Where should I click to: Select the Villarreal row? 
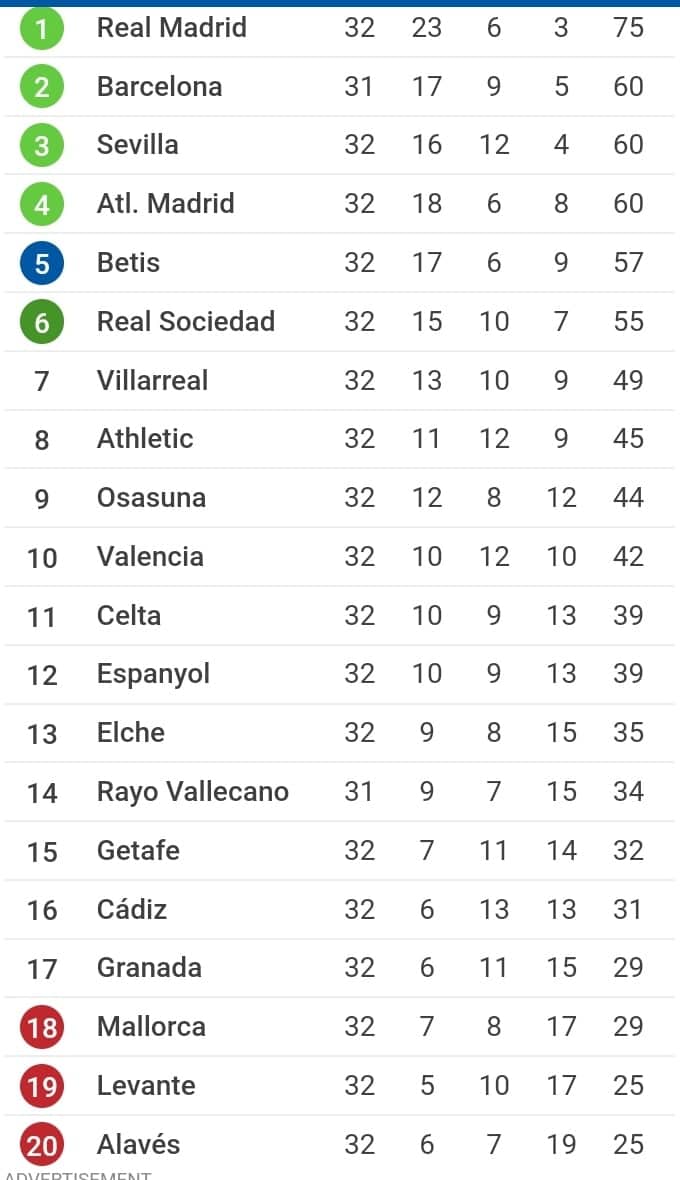click(339, 380)
